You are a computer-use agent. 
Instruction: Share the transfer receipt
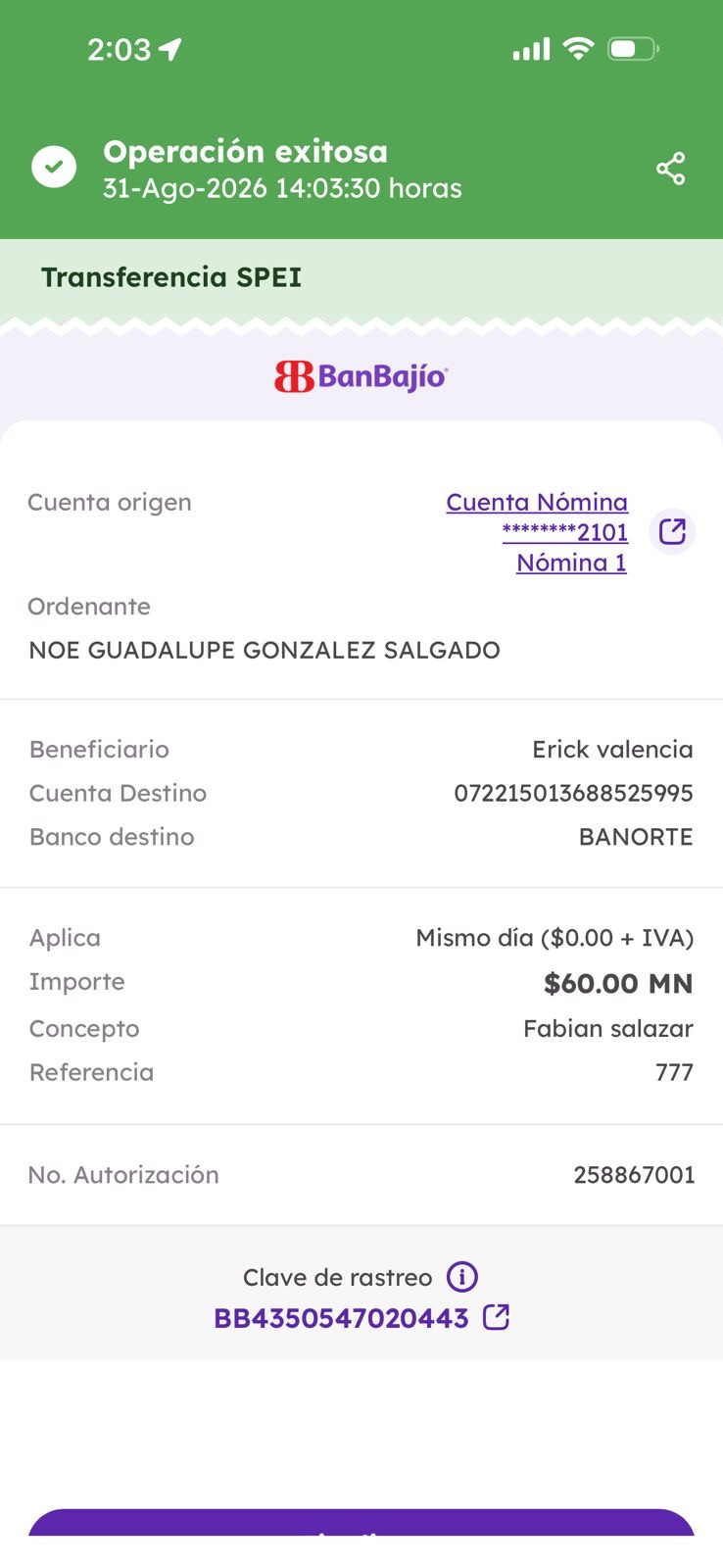pyautogui.click(x=671, y=169)
